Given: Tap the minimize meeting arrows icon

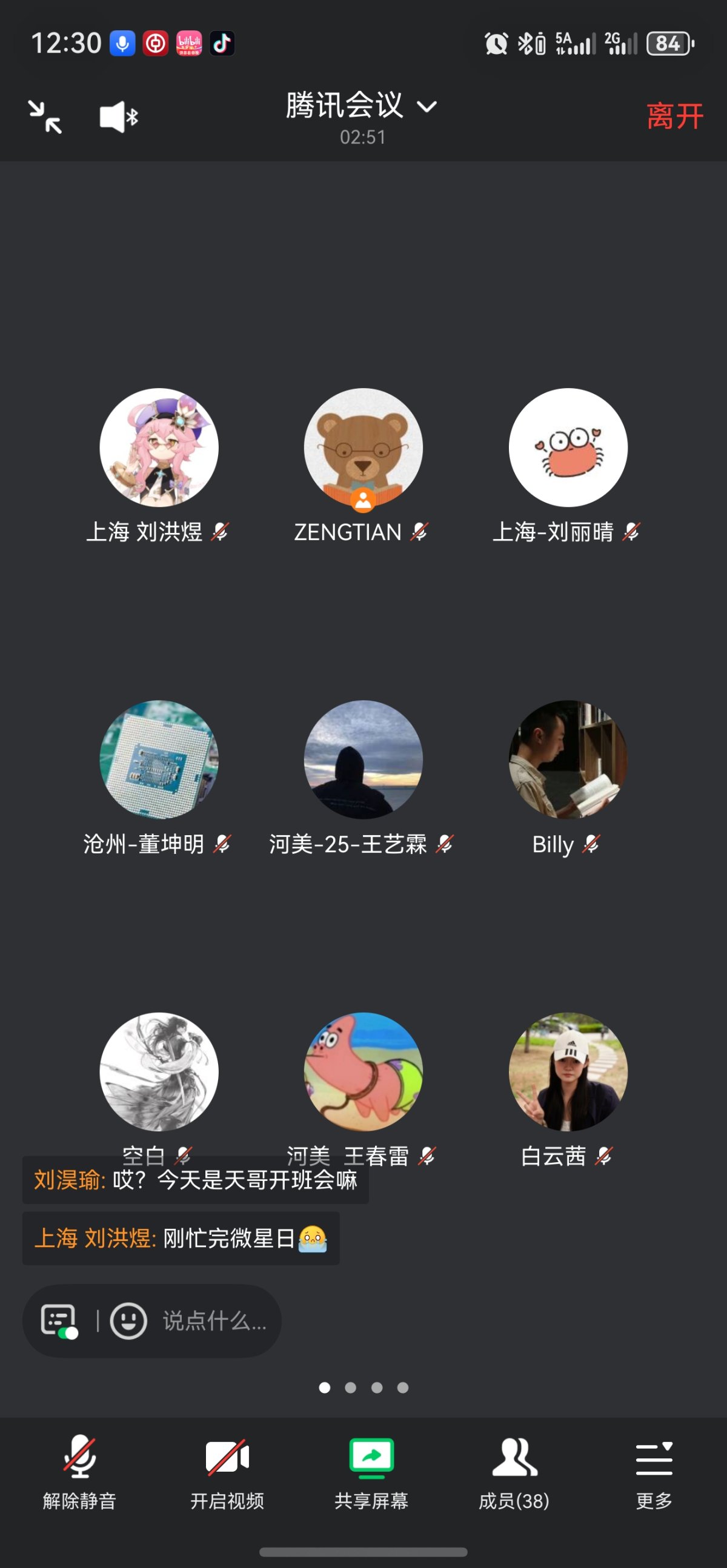Looking at the screenshot, I should (x=45, y=116).
